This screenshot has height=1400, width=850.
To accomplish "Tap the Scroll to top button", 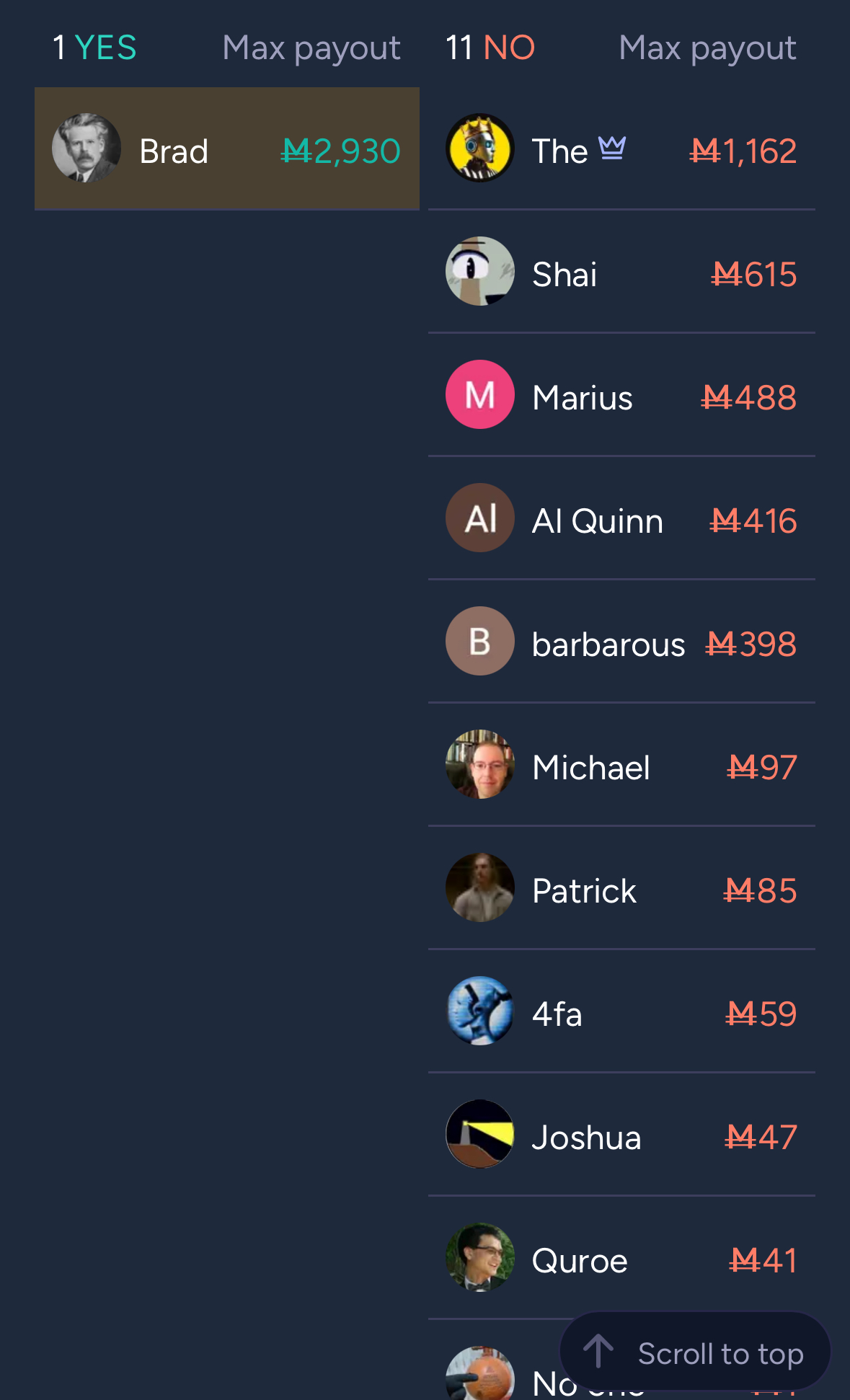I will (695, 1352).
